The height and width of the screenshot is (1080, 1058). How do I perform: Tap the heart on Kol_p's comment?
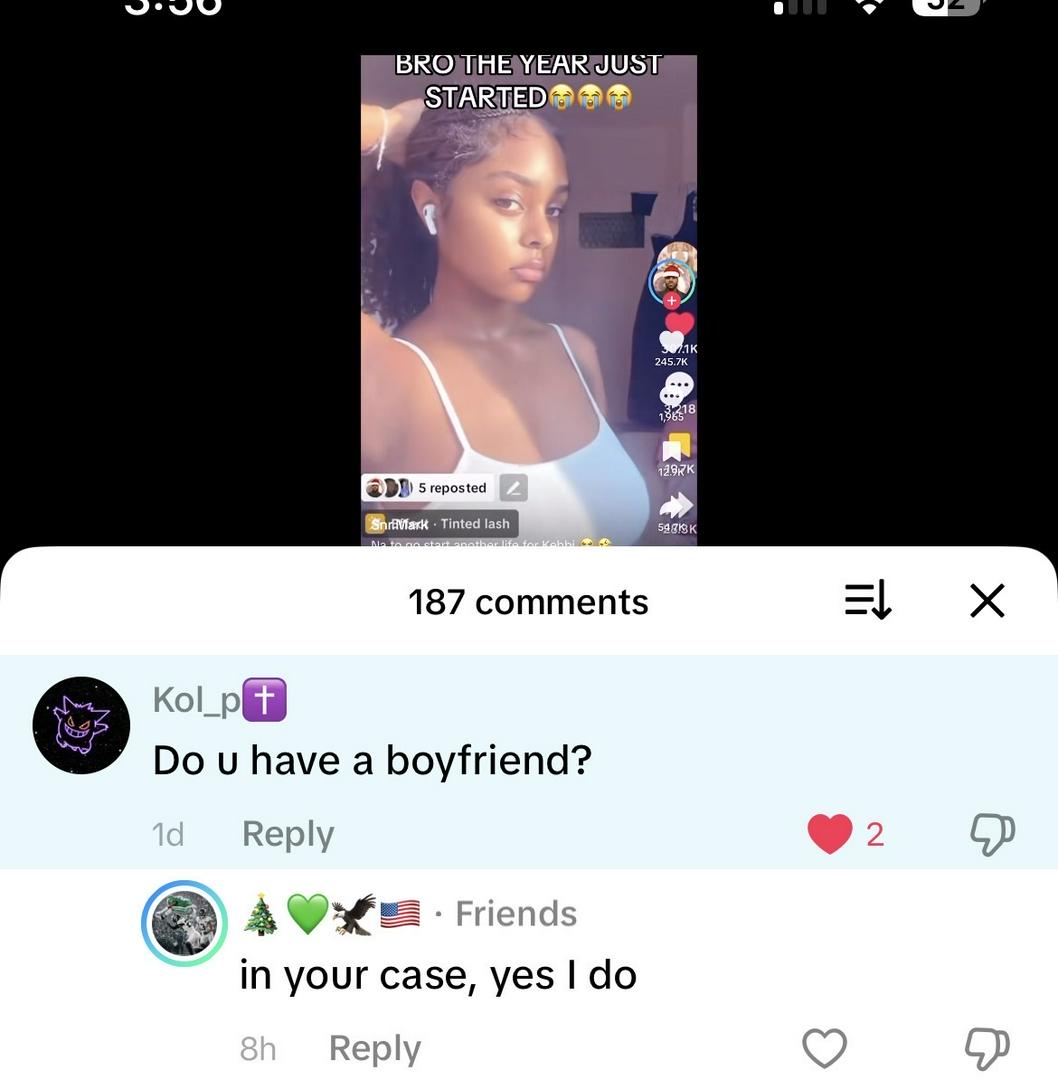point(829,833)
